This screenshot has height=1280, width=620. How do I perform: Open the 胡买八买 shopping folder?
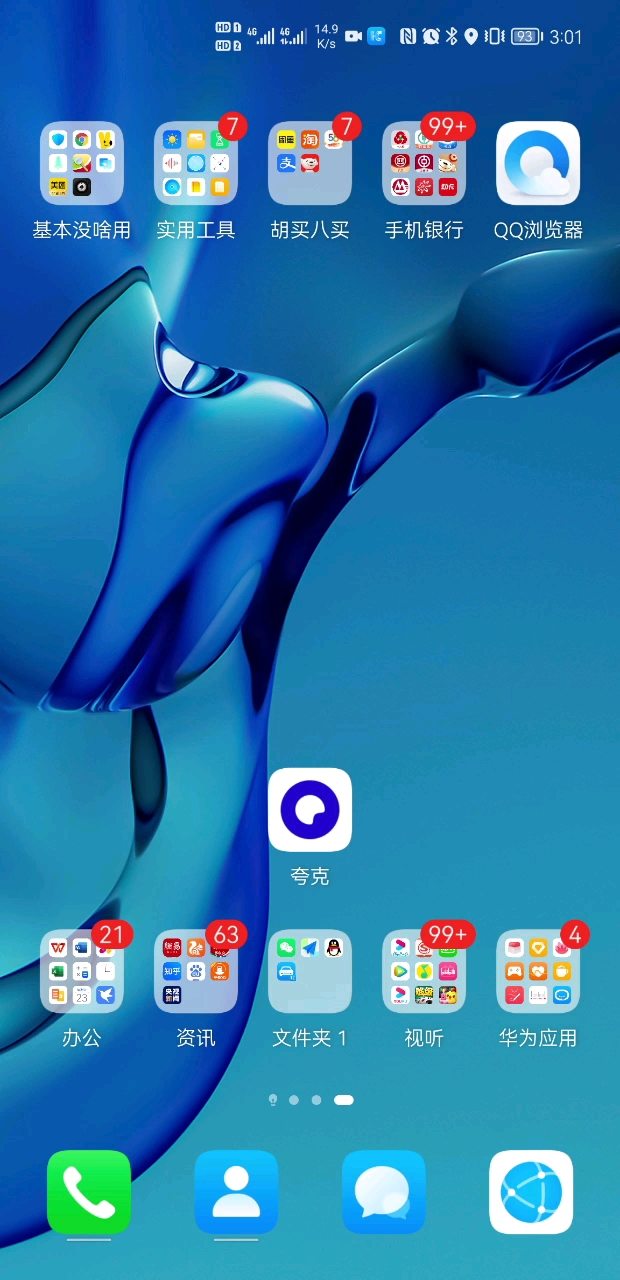pyautogui.click(x=310, y=164)
